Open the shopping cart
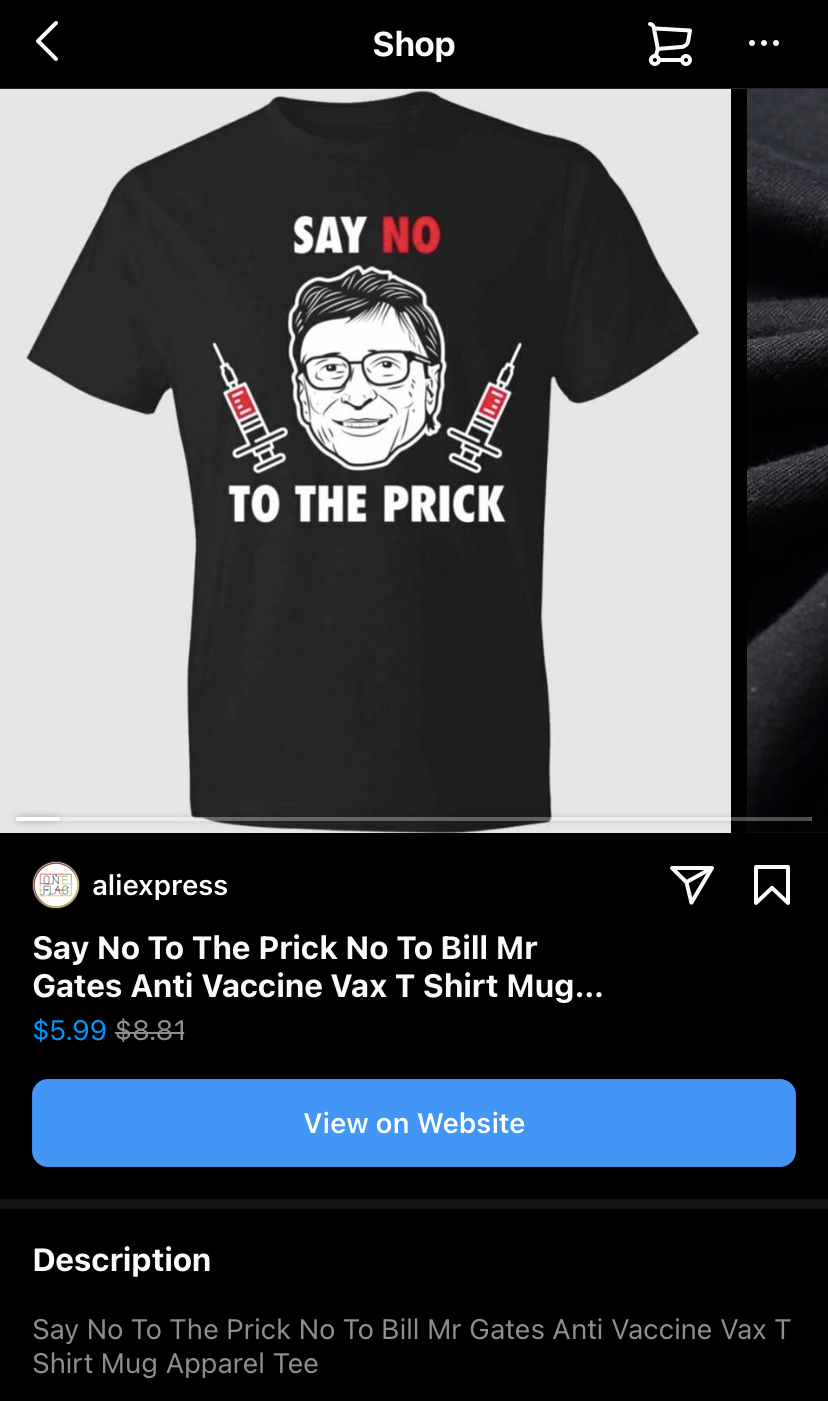 click(669, 44)
